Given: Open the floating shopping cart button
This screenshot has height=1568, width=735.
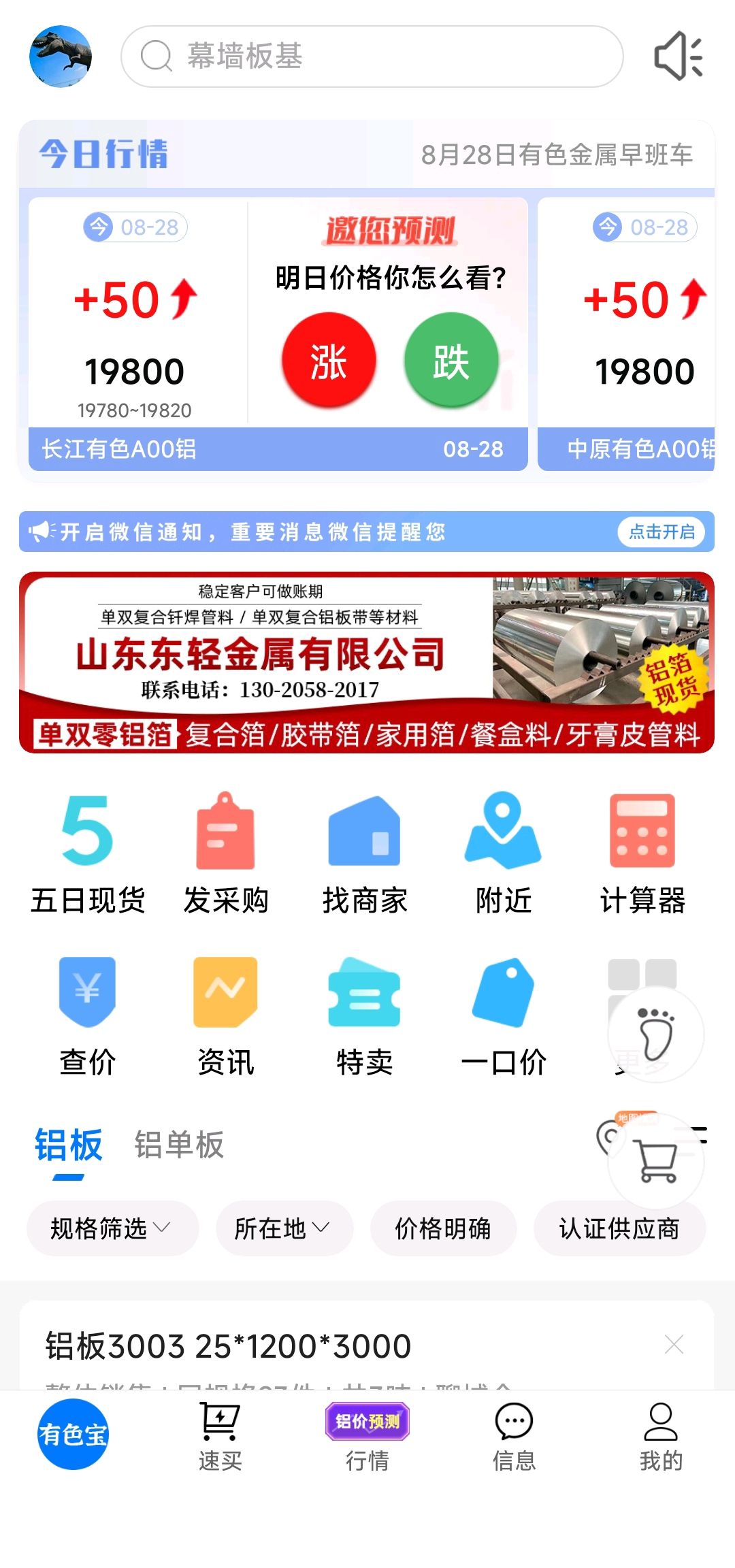Looking at the screenshot, I should pos(656,1161).
